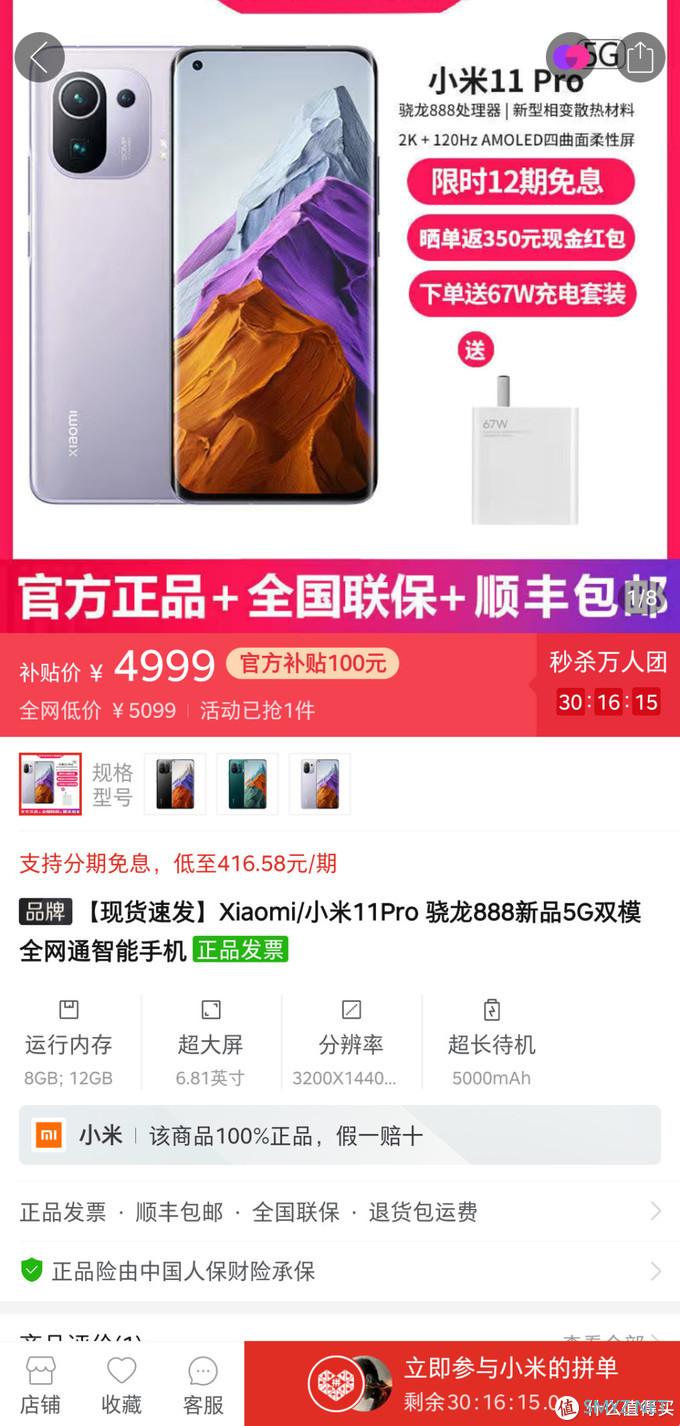This screenshot has width=680, height=1426.
Task: Select the black phone variant thumbnail
Action: [x=175, y=784]
